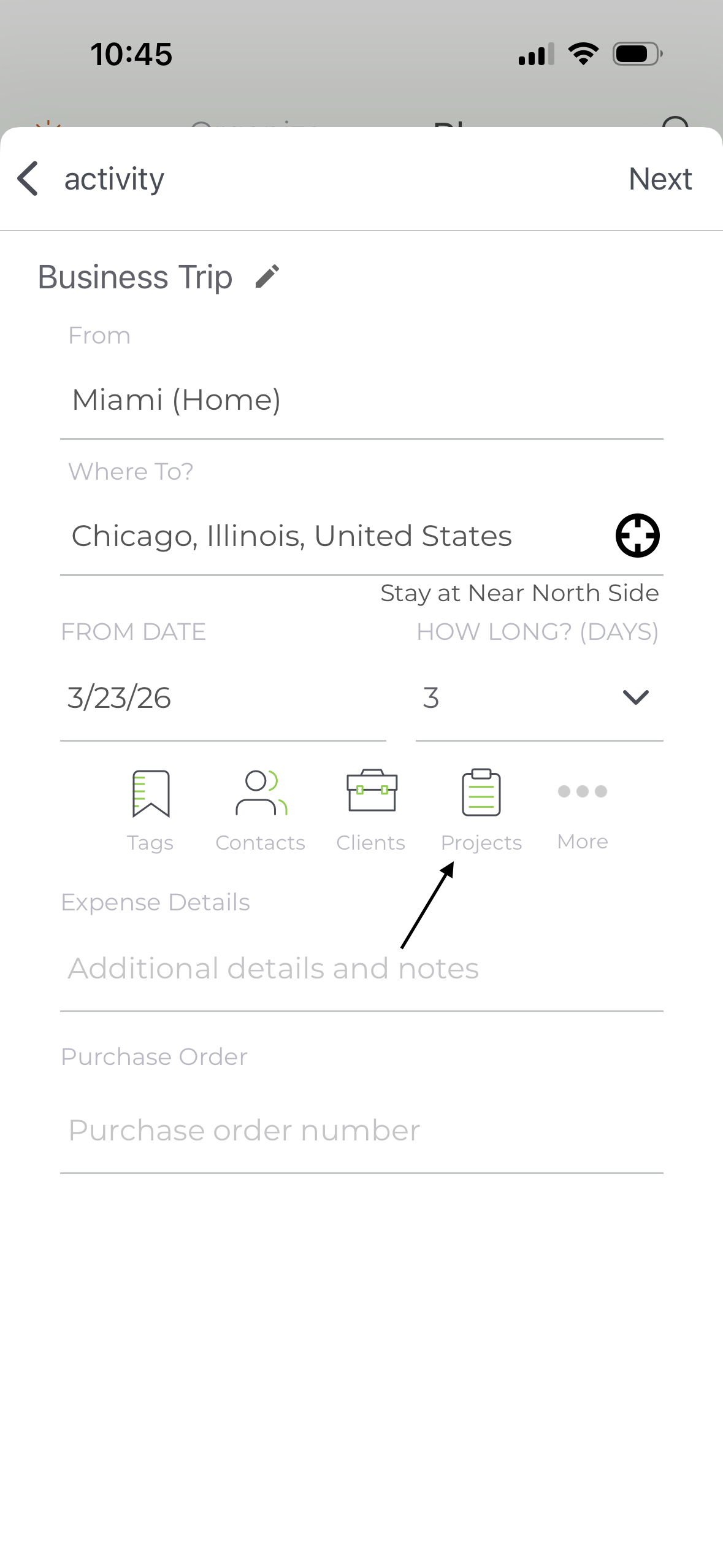The image size is (723, 1568).
Task: Open the More options
Action: (x=583, y=815)
